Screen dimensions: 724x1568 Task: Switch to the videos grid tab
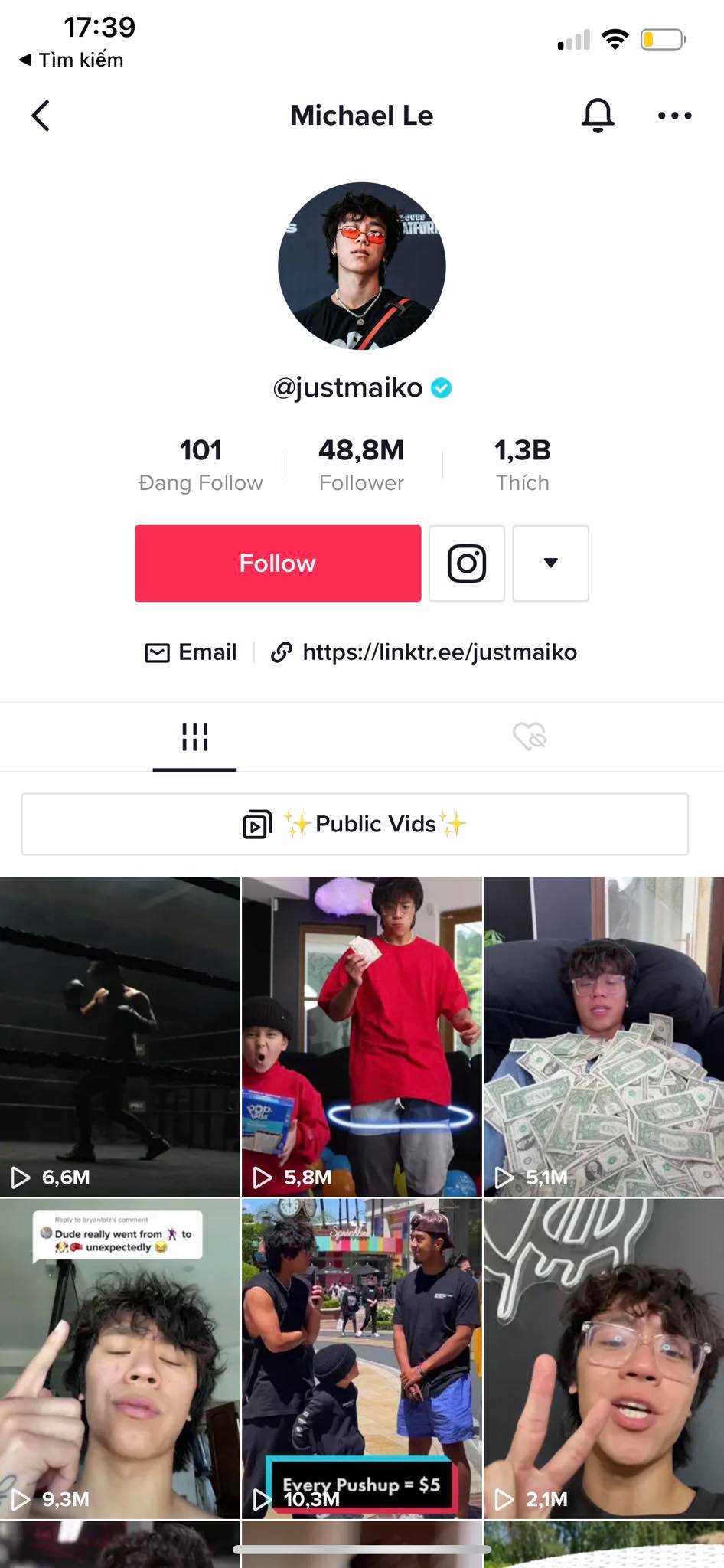pyautogui.click(x=194, y=737)
